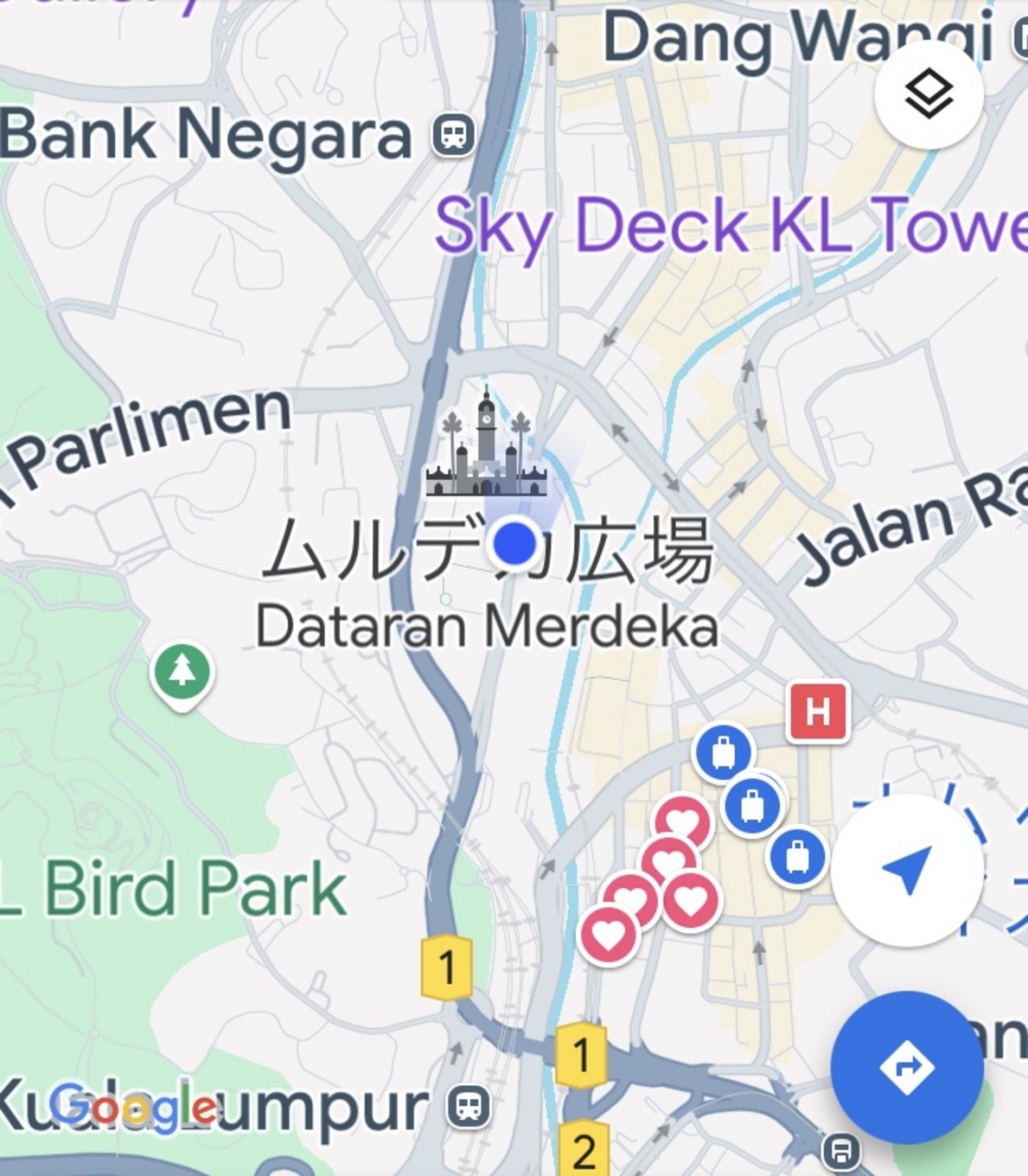Open the map layers selector
This screenshot has width=1028, height=1176.
tap(929, 95)
